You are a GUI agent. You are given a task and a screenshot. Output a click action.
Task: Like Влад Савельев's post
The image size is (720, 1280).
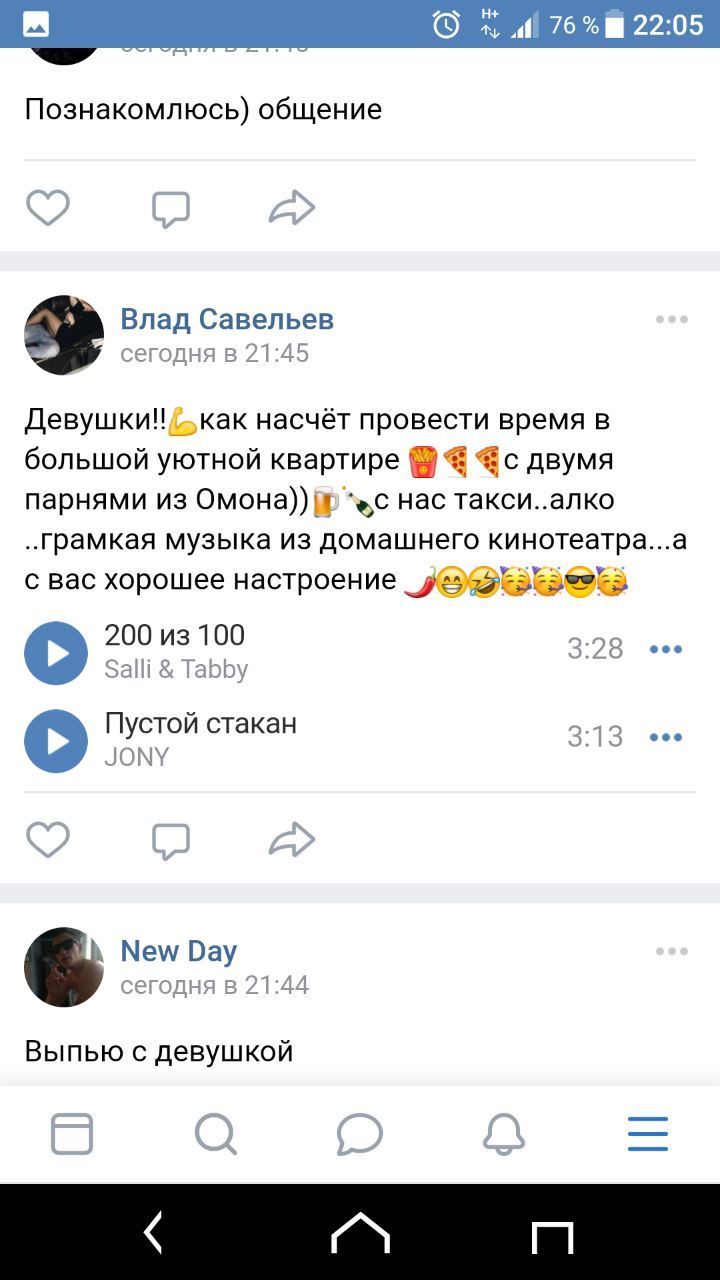[47, 840]
